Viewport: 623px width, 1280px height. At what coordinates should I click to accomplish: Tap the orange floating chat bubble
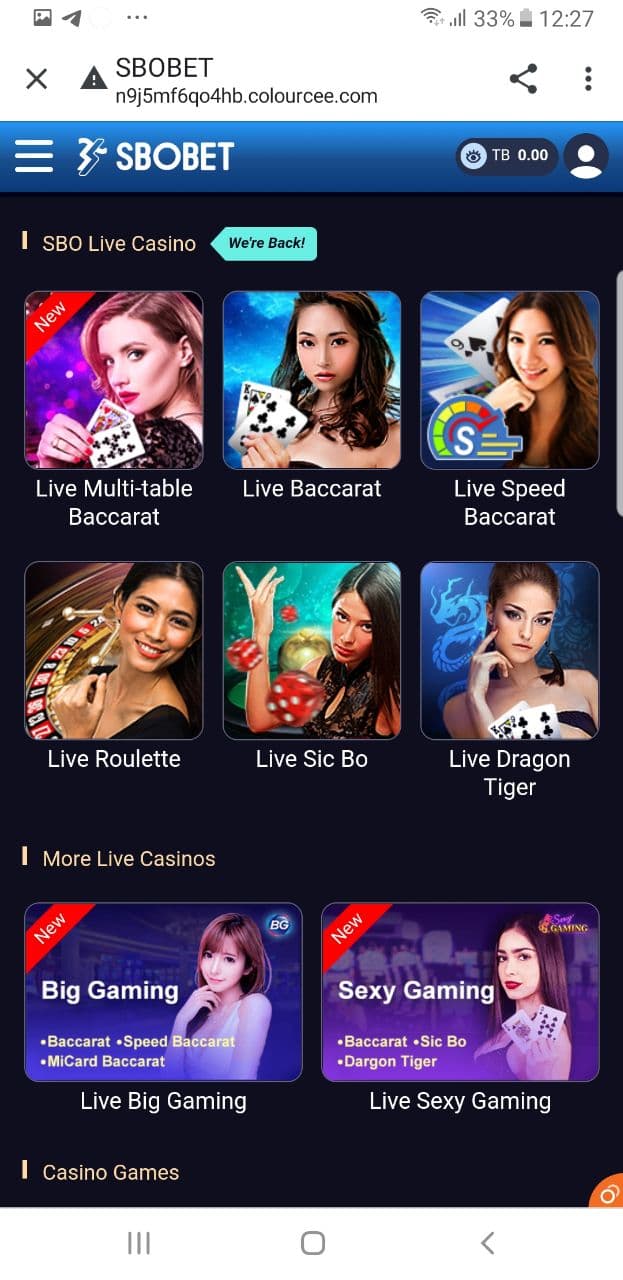click(x=608, y=1193)
